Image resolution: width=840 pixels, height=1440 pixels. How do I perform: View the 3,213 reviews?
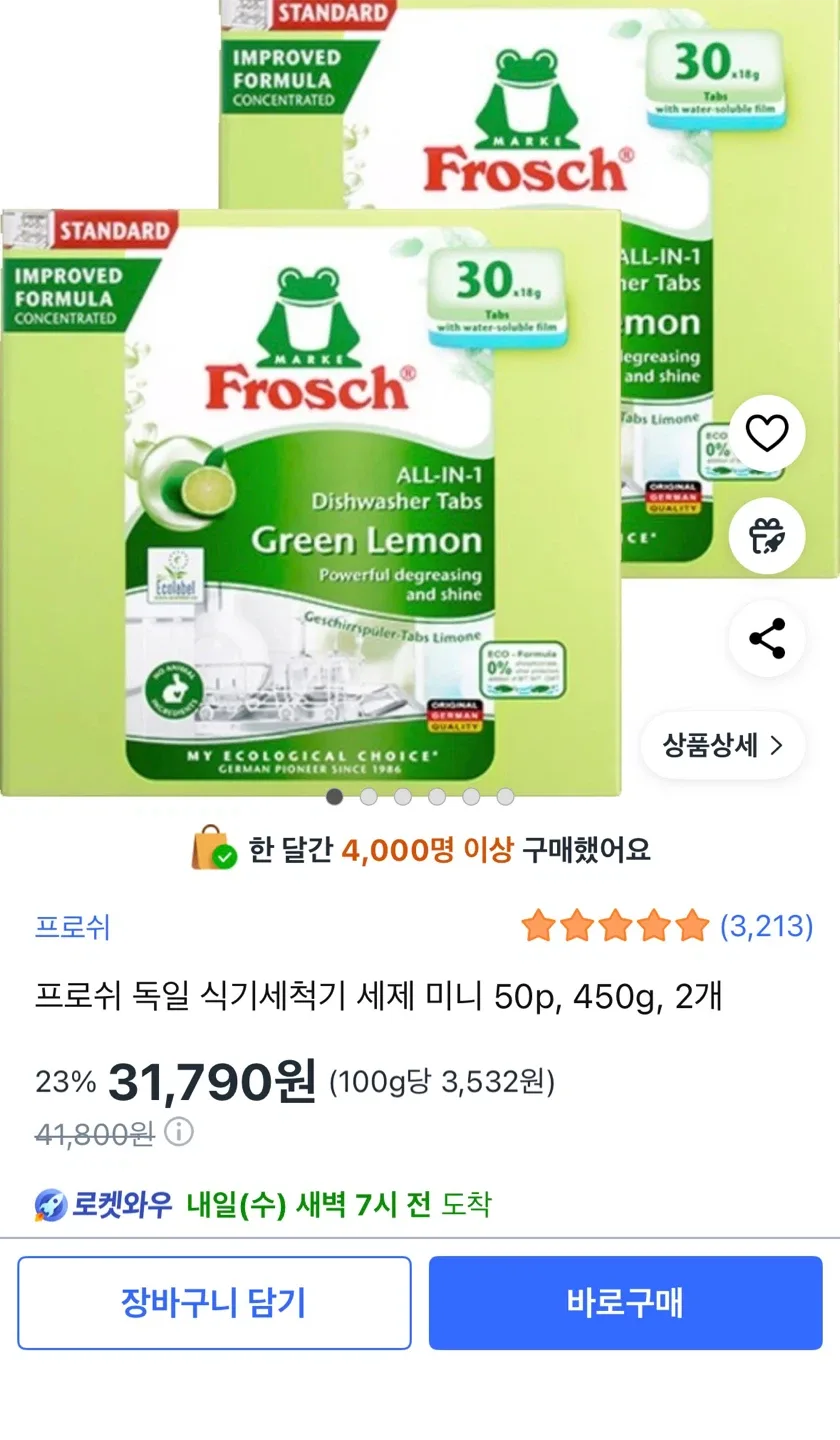766,926
